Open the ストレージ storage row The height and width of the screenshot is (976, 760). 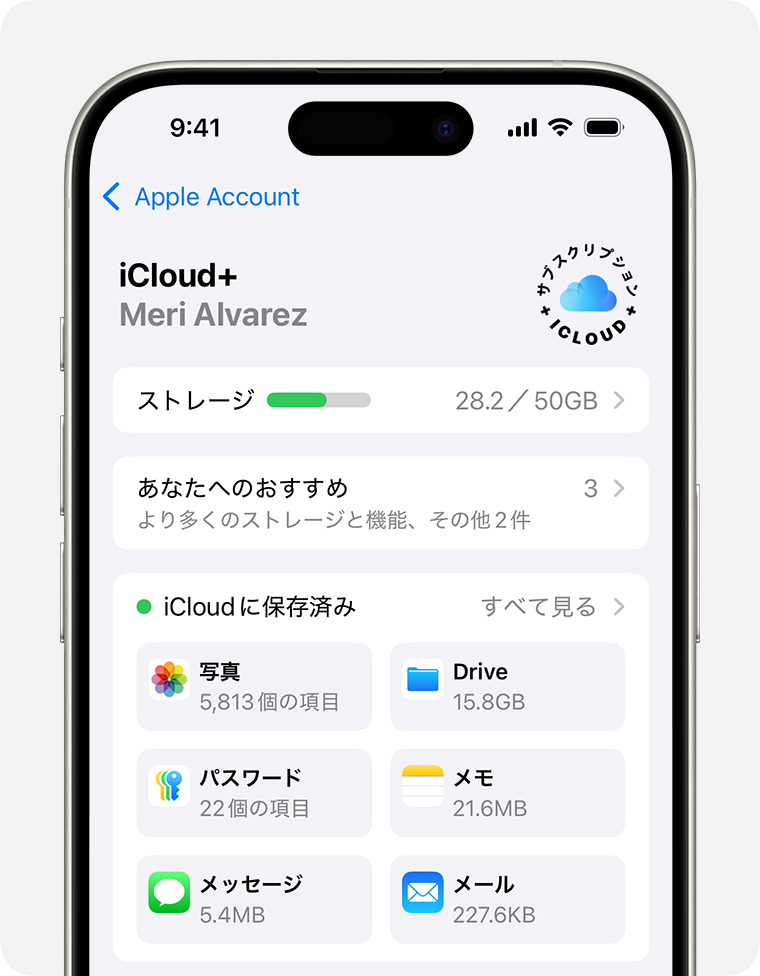click(380, 401)
